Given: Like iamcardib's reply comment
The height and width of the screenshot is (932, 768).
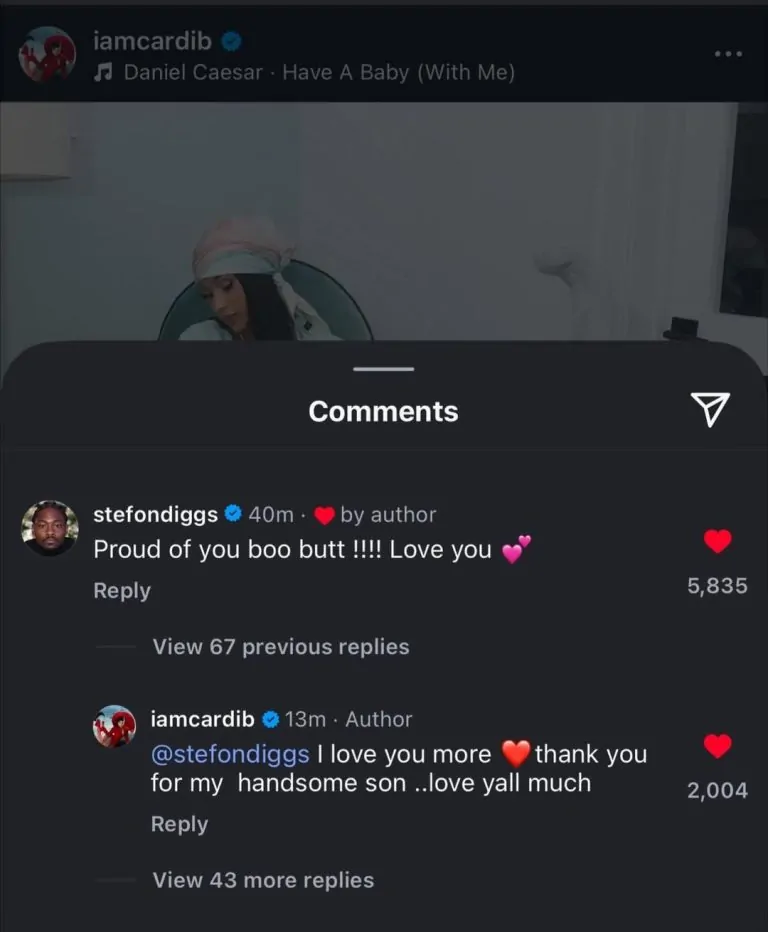Looking at the screenshot, I should point(717,746).
